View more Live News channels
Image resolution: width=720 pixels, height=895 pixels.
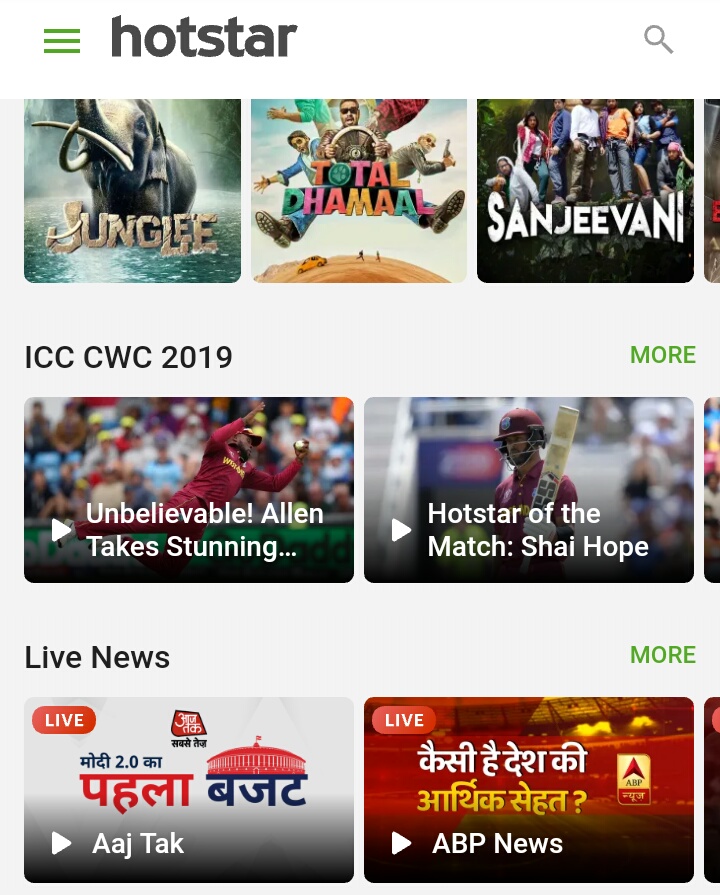[662, 655]
